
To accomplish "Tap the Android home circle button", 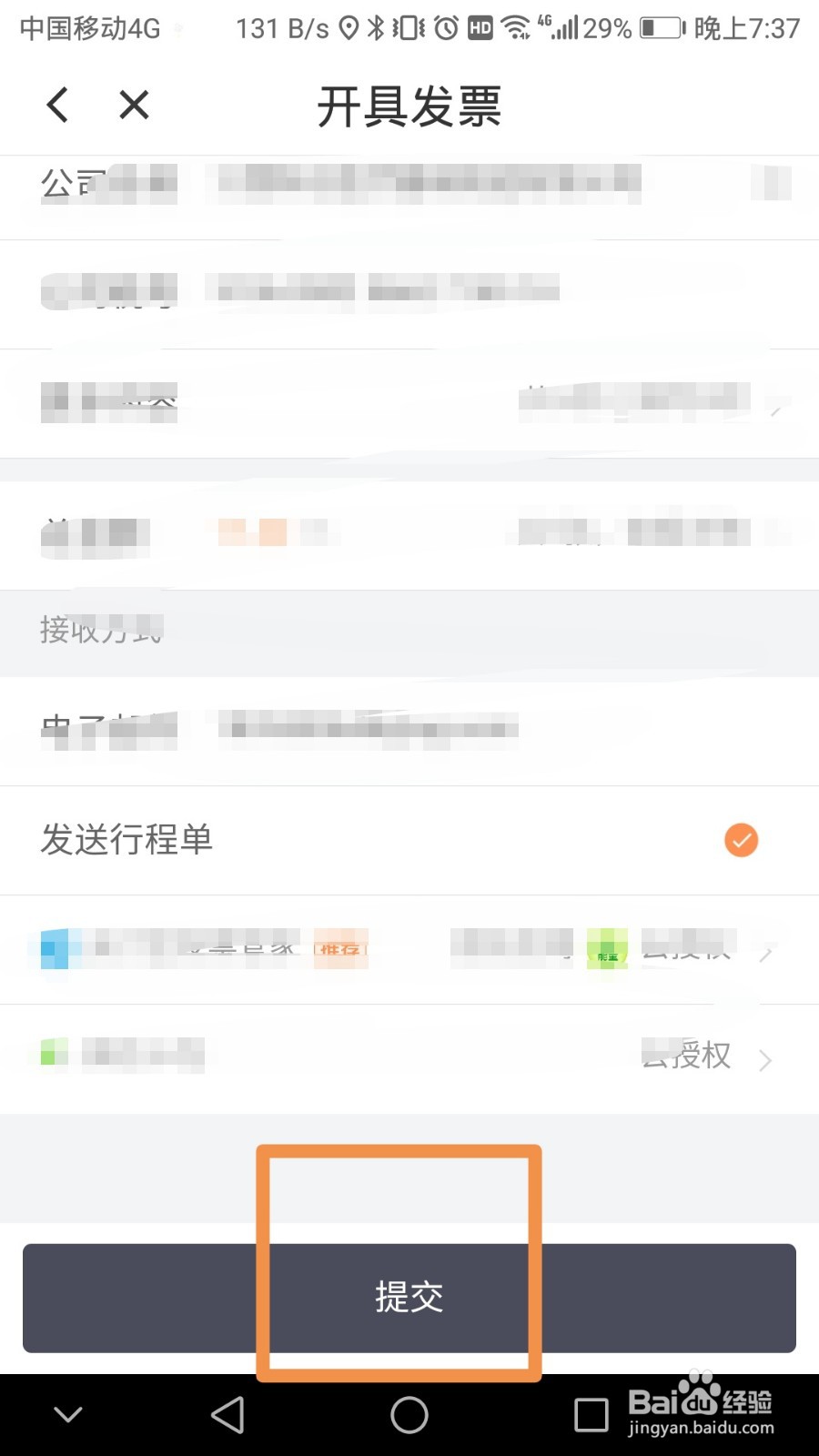I will tap(409, 1415).
